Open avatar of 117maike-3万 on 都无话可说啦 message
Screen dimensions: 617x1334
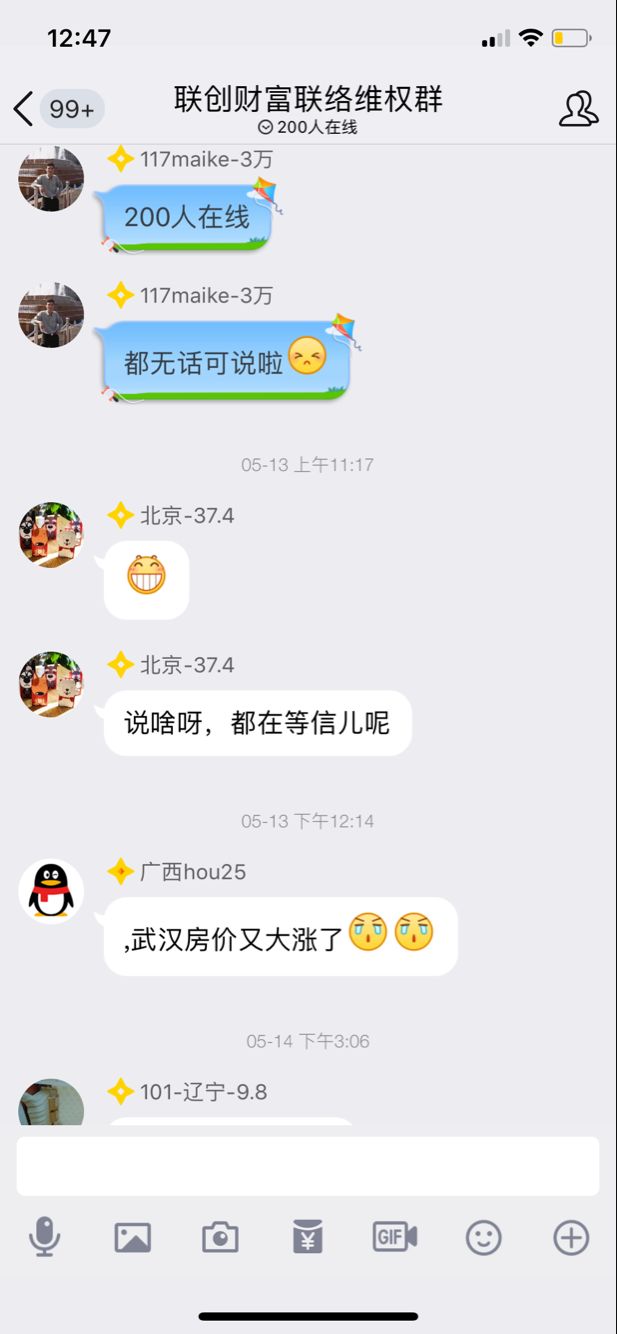coord(51,315)
